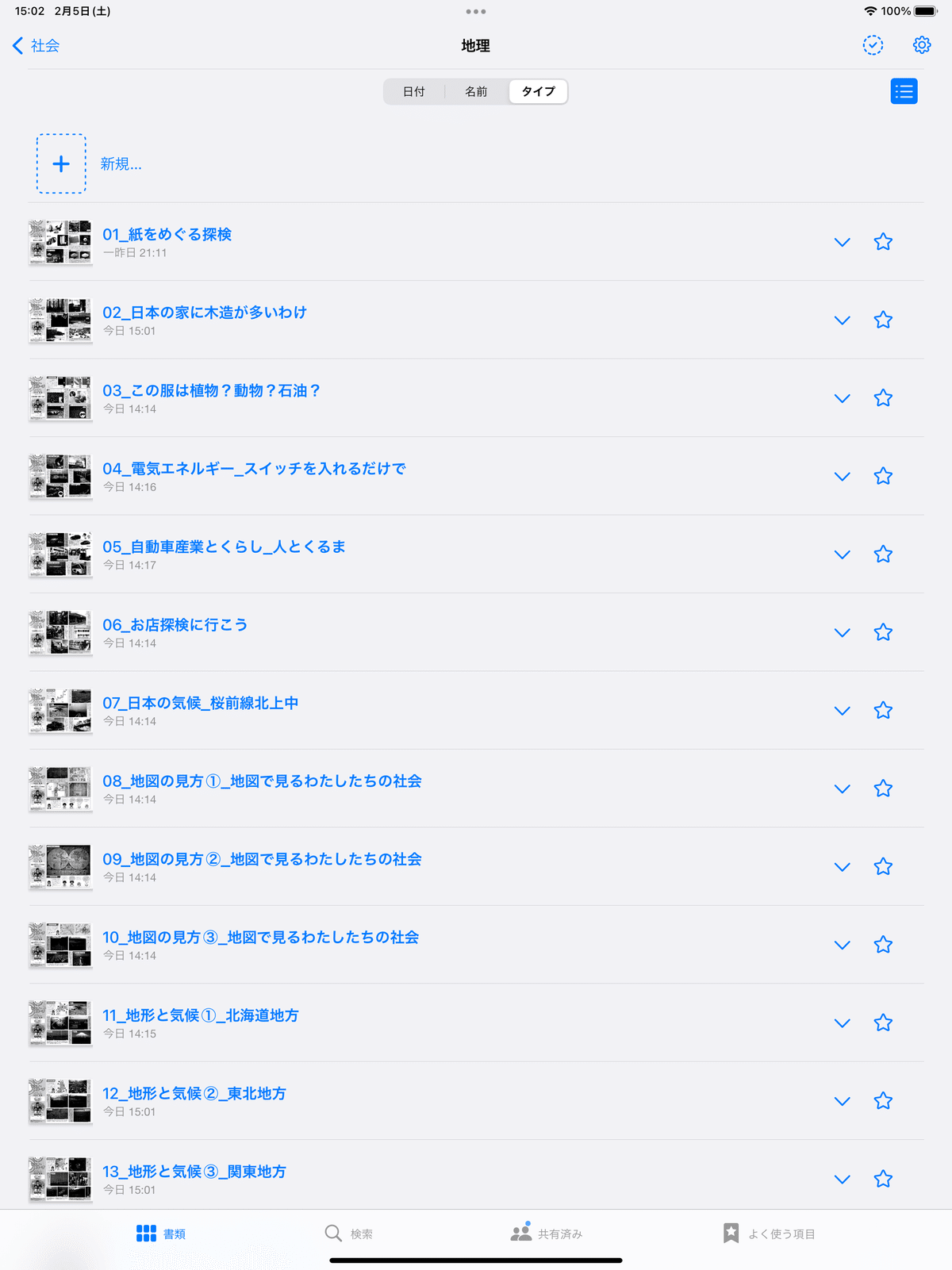Open 05_自動車産業とくらし_人とくるま
Viewport: 952px width, 1270px height.
click(224, 547)
